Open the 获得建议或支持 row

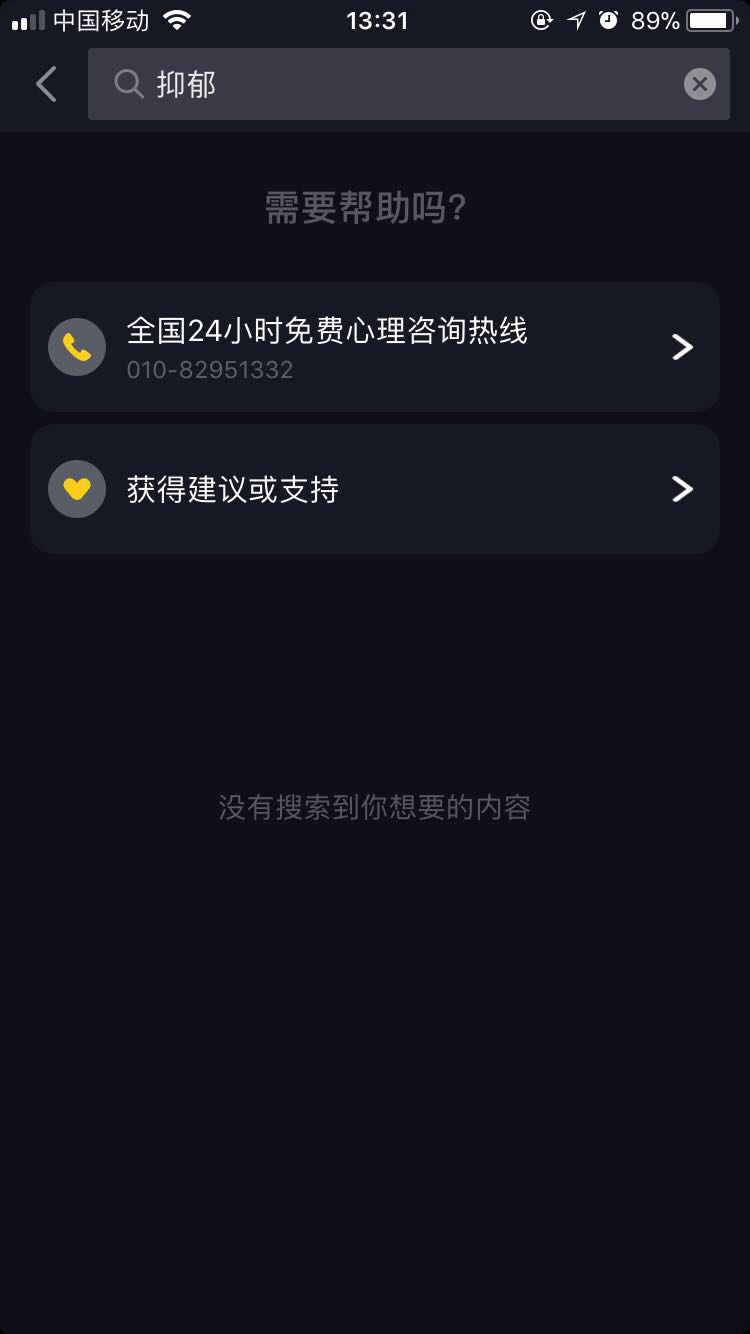(375, 489)
